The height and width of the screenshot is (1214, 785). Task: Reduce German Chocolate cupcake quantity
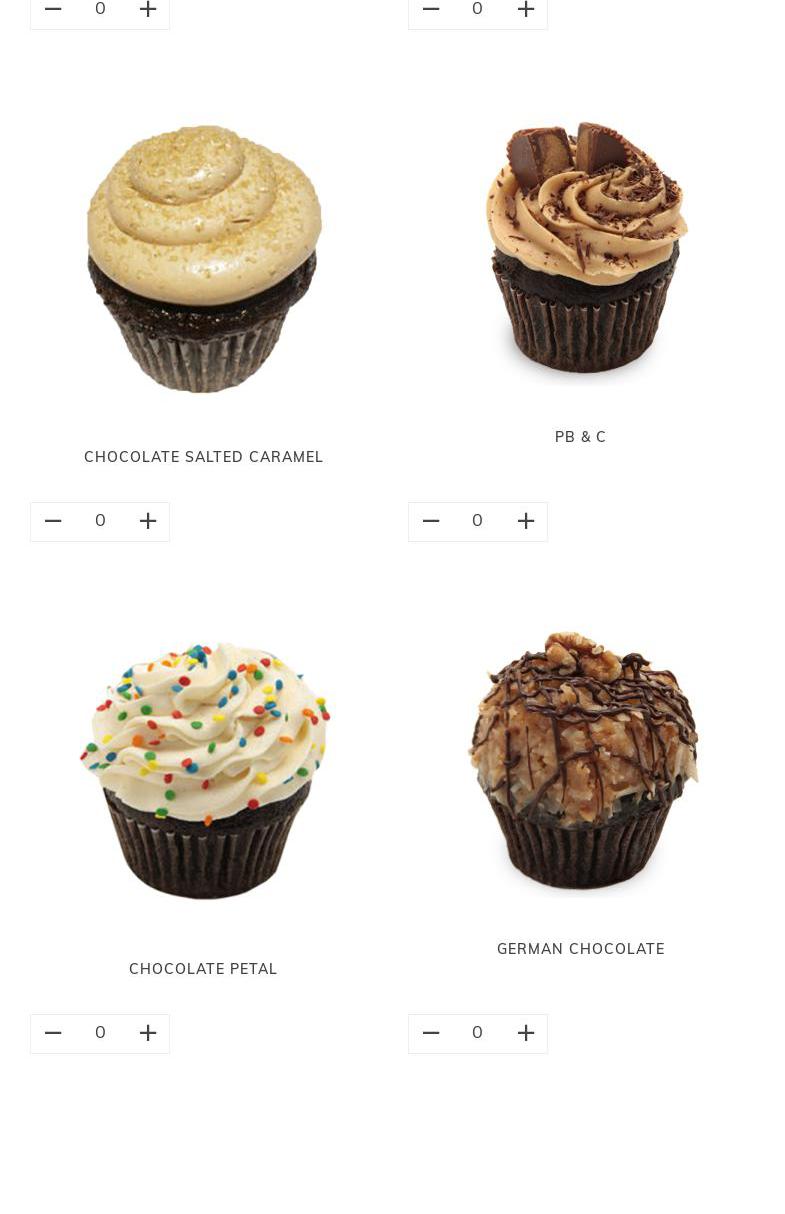click(431, 1033)
